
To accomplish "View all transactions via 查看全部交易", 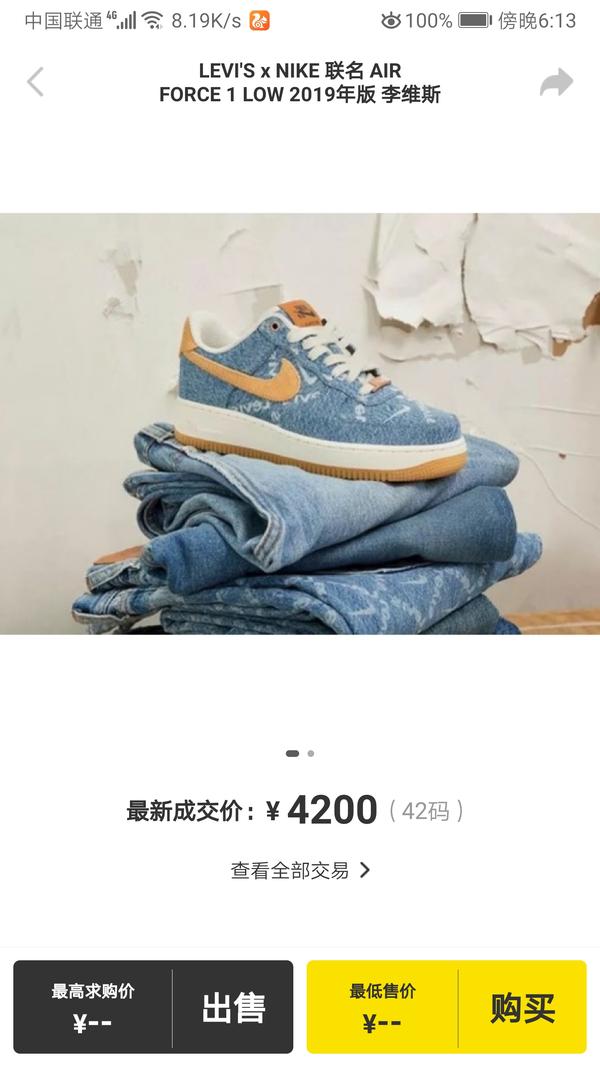I will tap(300, 870).
